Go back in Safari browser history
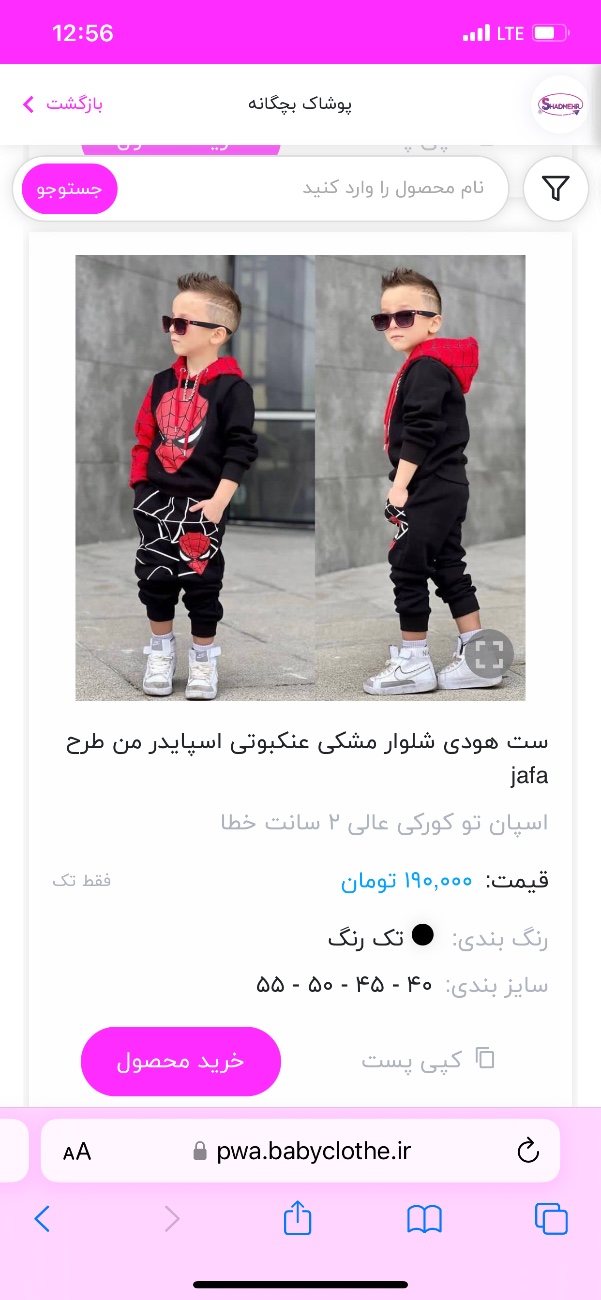Image resolution: width=601 pixels, height=1300 pixels. (x=42, y=1218)
